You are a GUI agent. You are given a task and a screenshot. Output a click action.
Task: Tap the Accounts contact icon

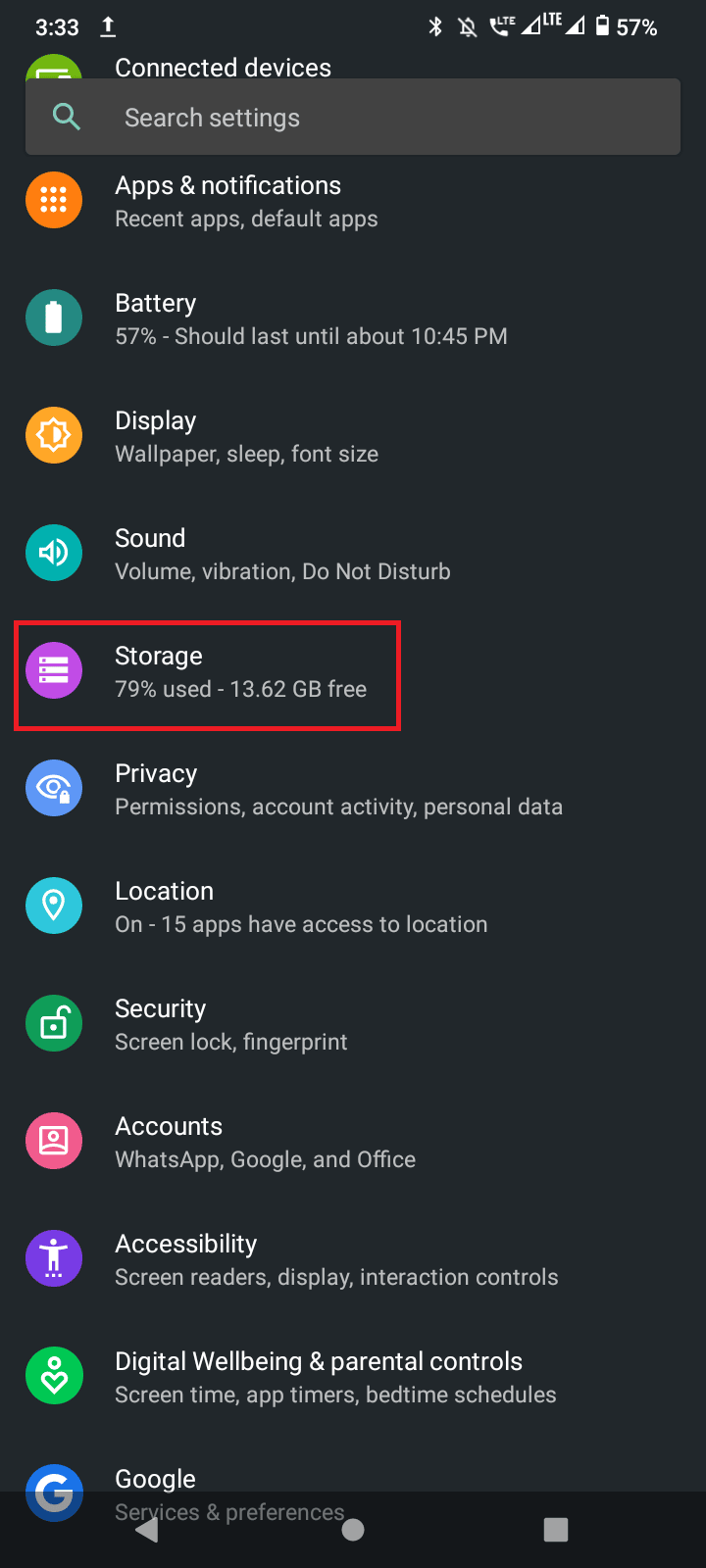click(54, 1141)
